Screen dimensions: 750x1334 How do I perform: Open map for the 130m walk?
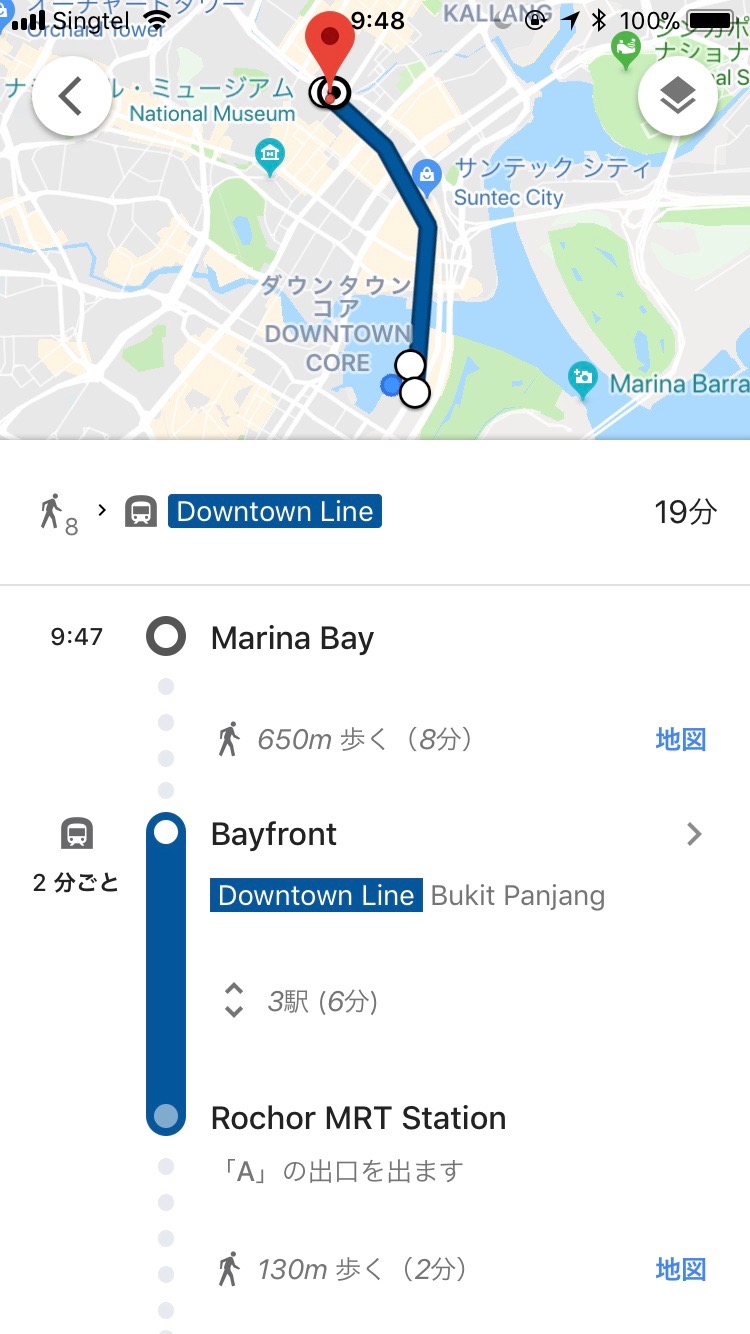pyautogui.click(x=681, y=1270)
